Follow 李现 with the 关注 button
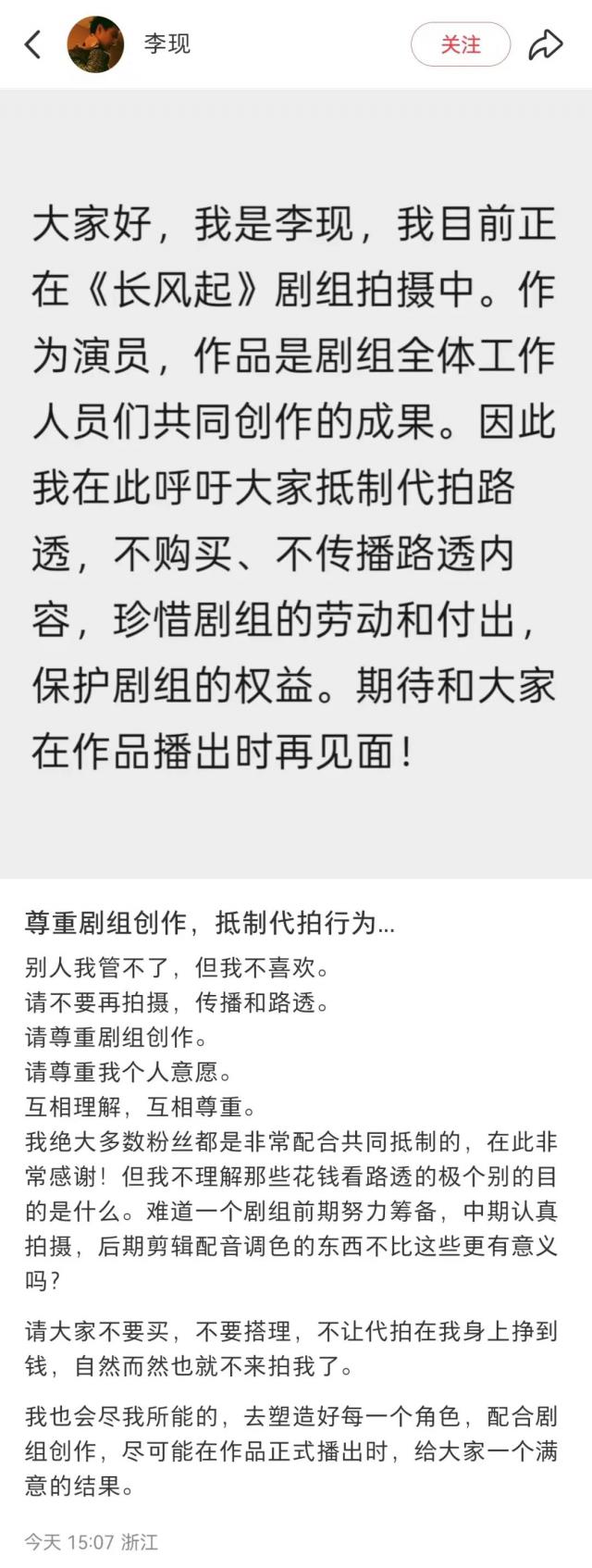The image size is (592, 1568). (460, 44)
